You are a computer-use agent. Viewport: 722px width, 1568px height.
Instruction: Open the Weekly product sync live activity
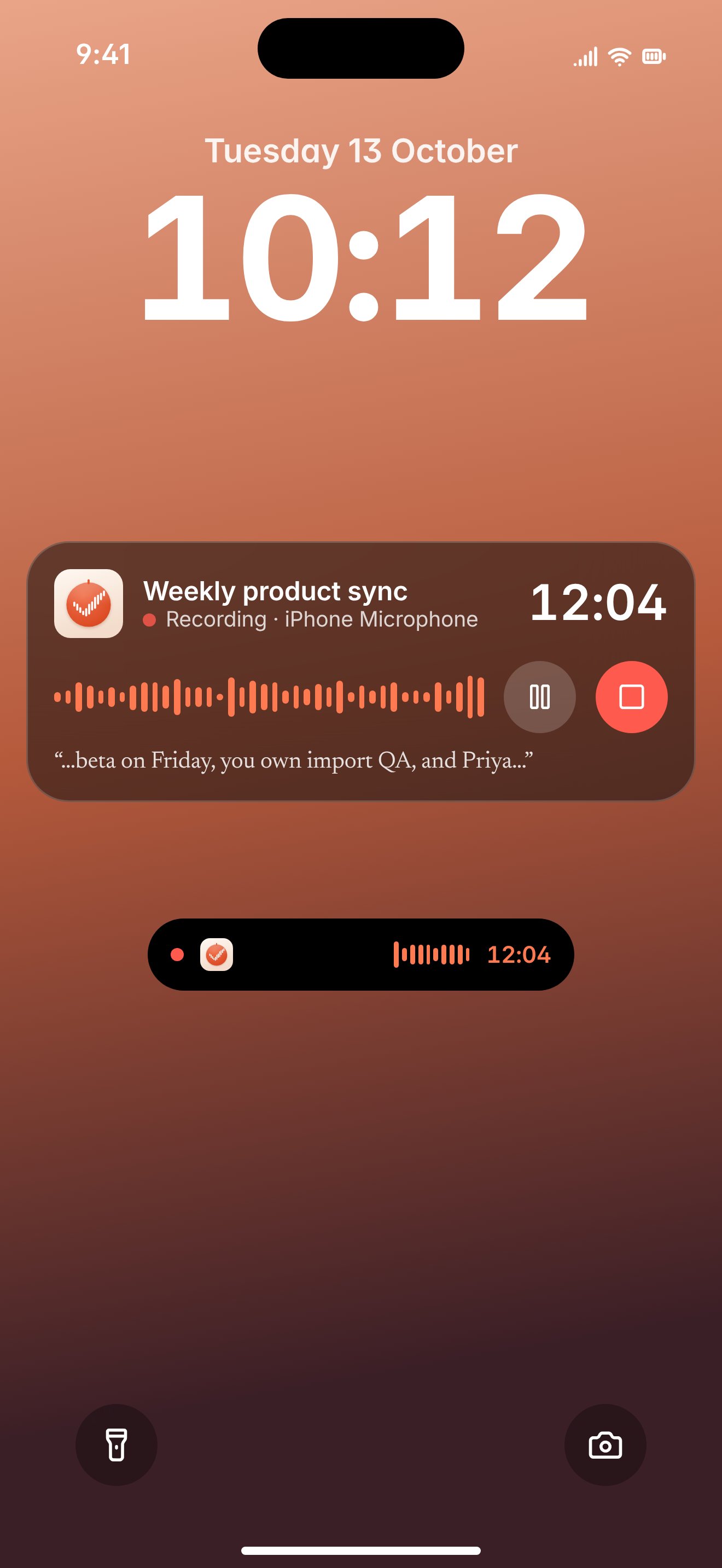(x=361, y=671)
